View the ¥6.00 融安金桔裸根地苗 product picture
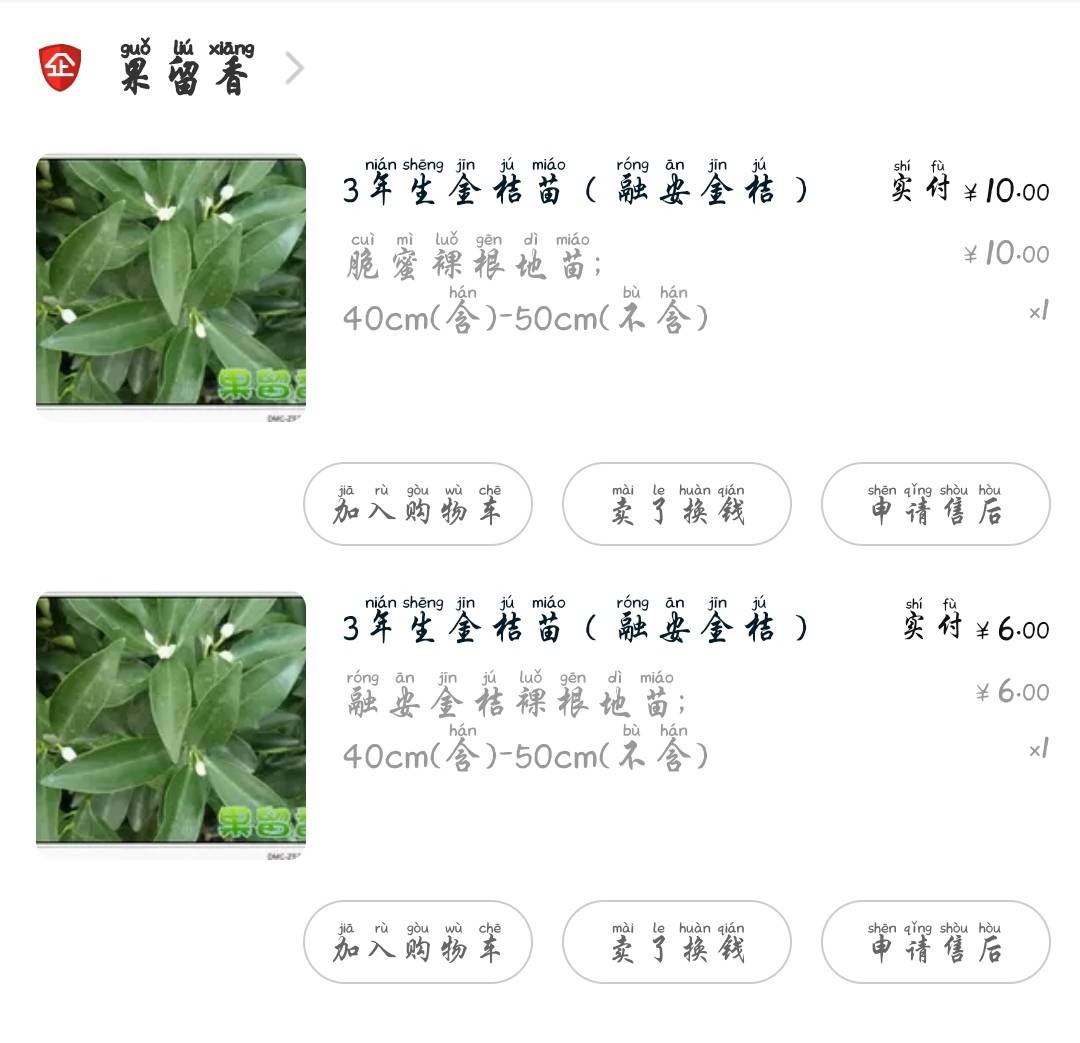Image resolution: width=1080 pixels, height=1043 pixels. coord(171,726)
